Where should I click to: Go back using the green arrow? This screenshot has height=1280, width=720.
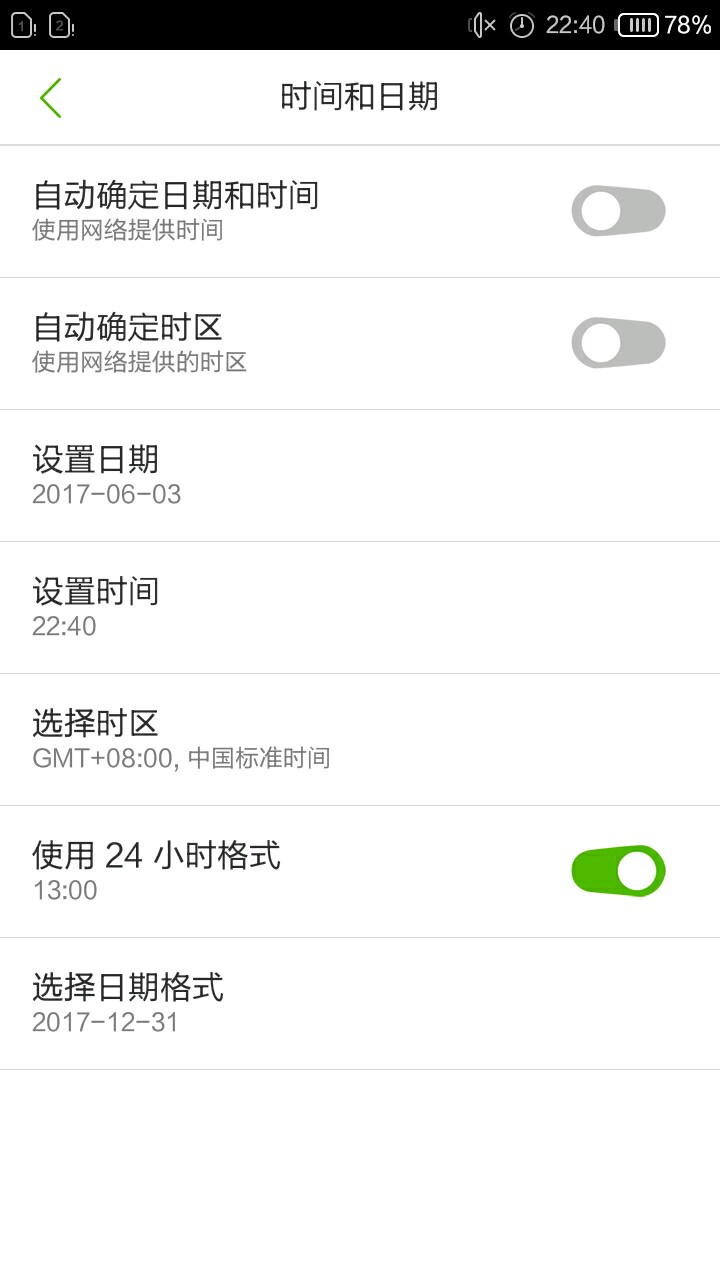click(50, 98)
